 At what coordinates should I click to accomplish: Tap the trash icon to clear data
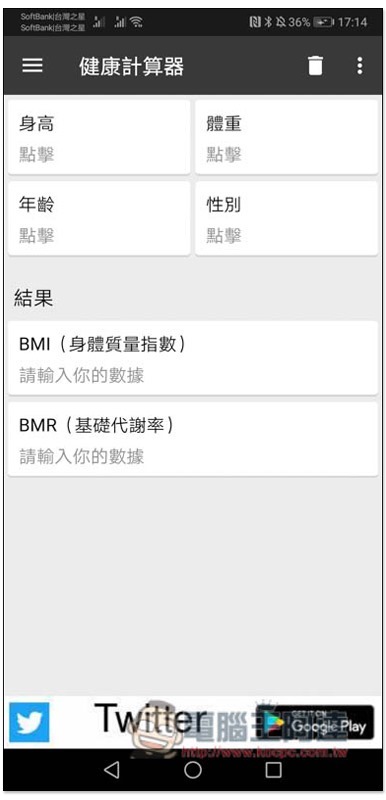tap(315, 66)
